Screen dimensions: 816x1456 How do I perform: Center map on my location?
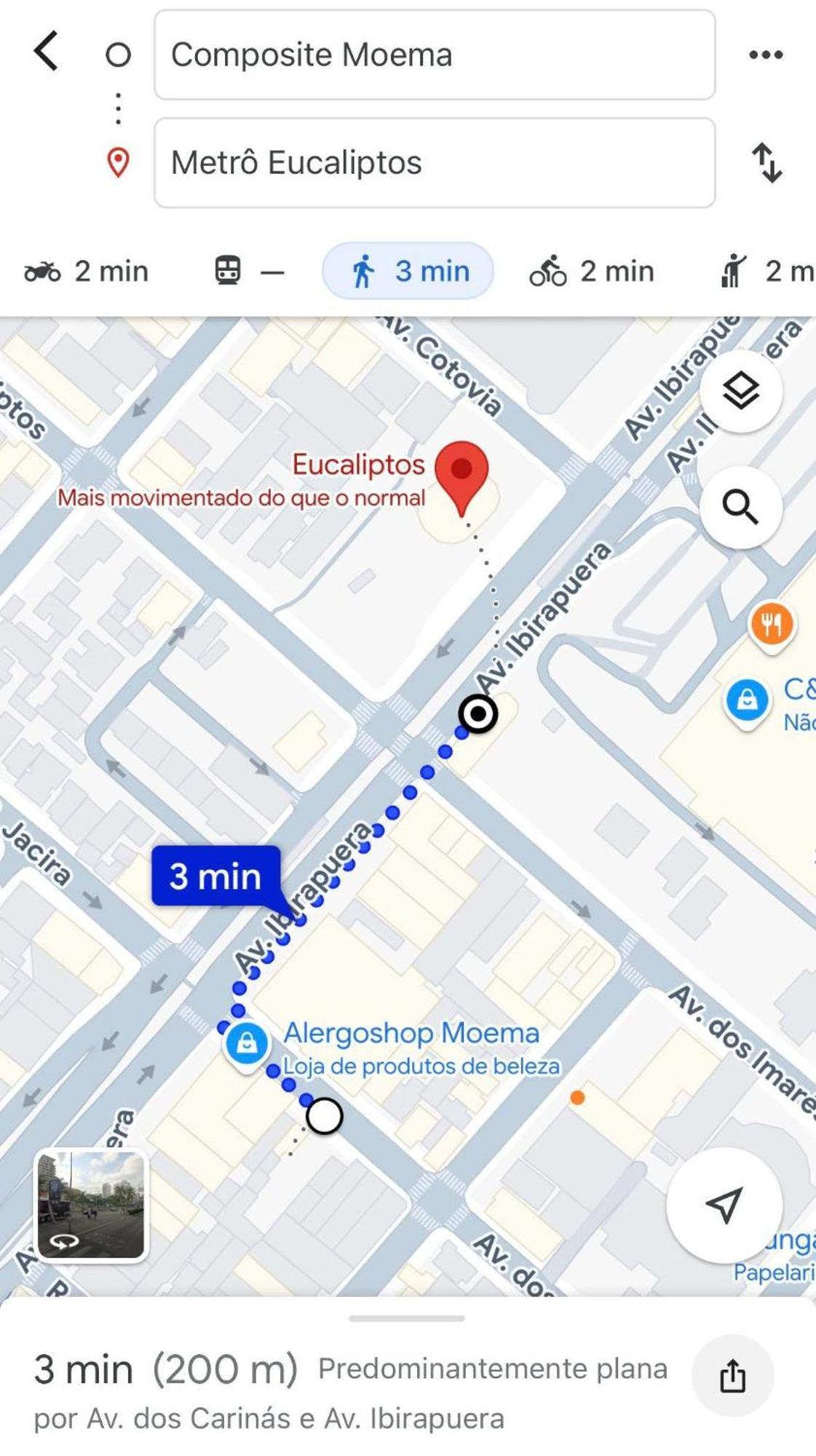click(724, 1205)
